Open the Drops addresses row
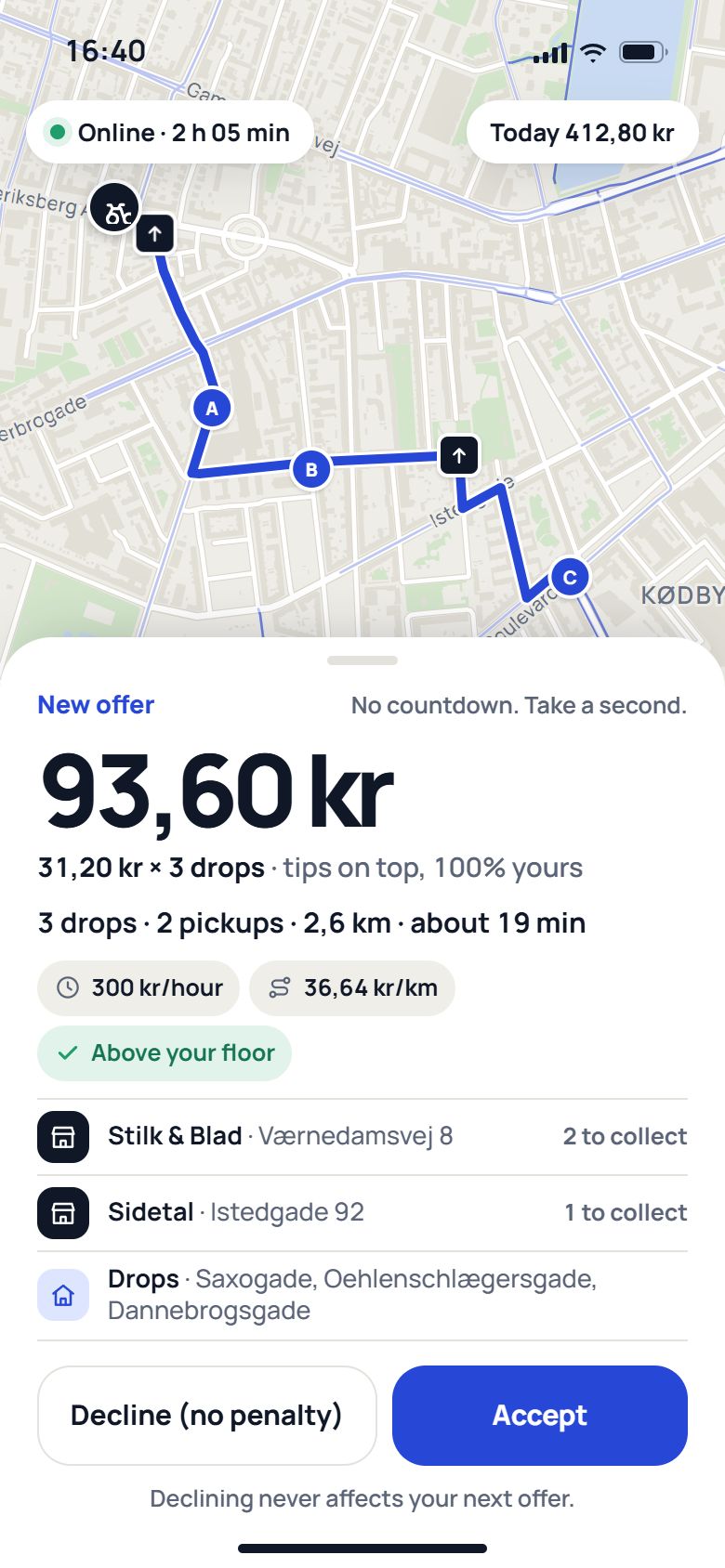 [x=362, y=1295]
